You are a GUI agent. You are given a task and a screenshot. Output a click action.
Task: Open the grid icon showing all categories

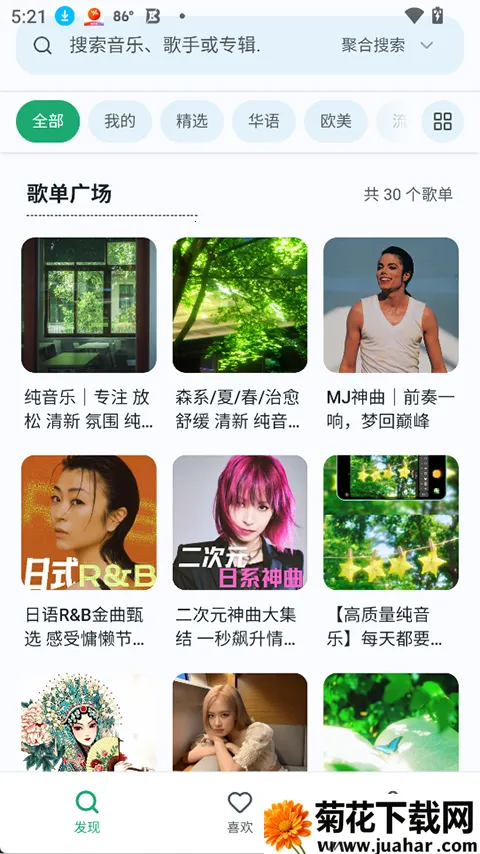pyautogui.click(x=442, y=121)
